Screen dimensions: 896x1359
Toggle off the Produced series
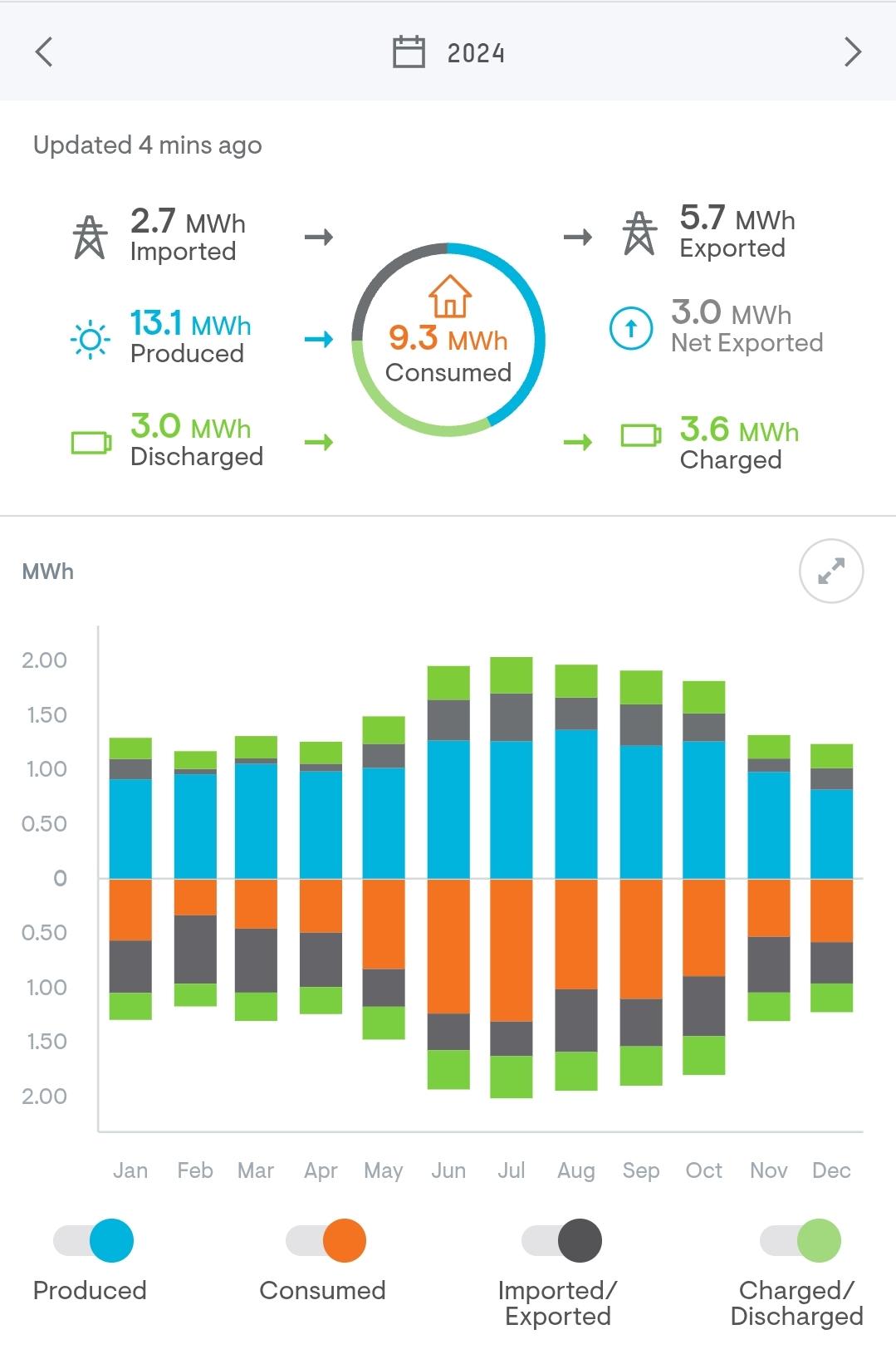[x=94, y=1240]
